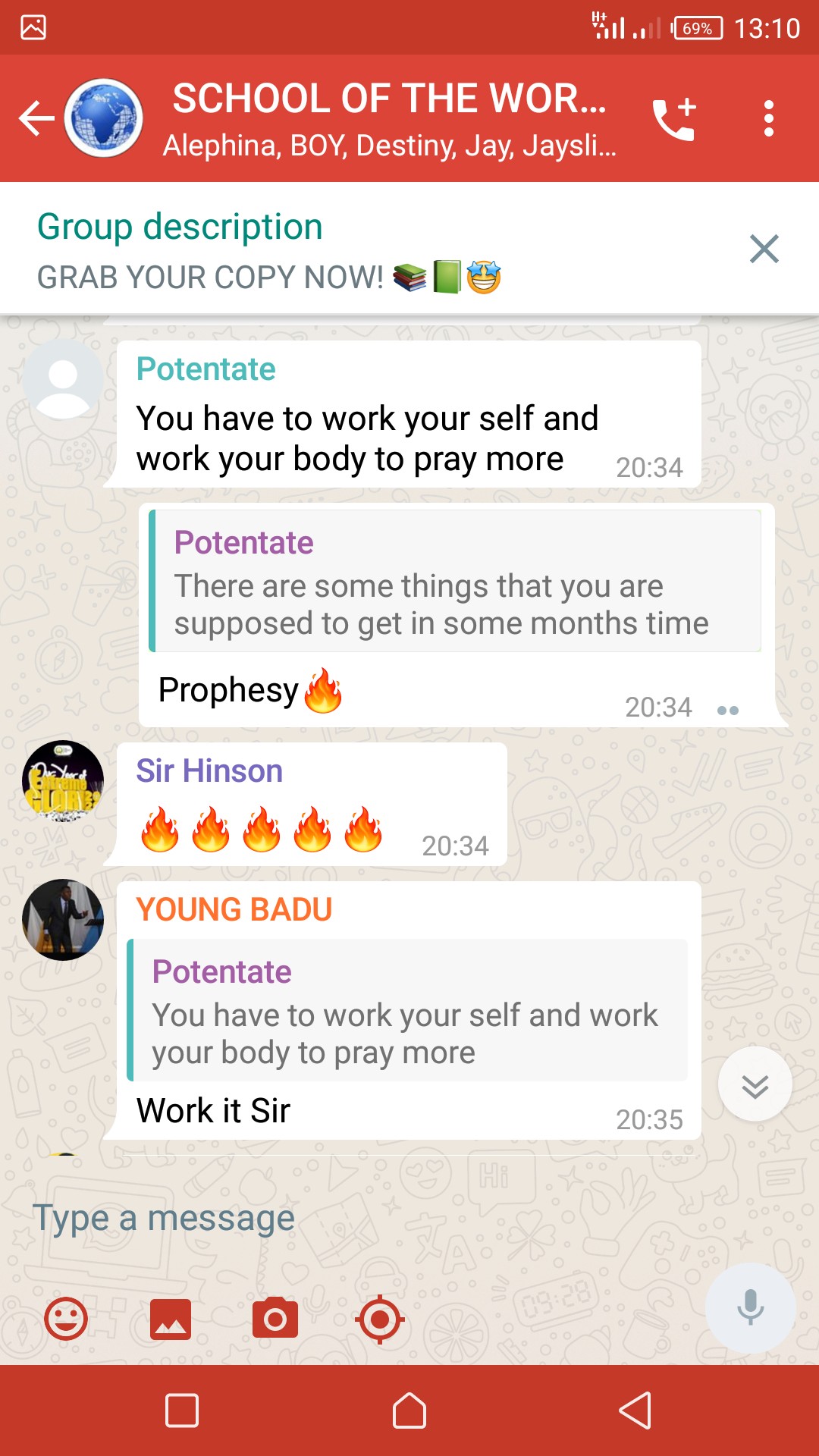Viewport: 819px width, 1456px height.
Task: Start a group call
Action: coord(674,119)
